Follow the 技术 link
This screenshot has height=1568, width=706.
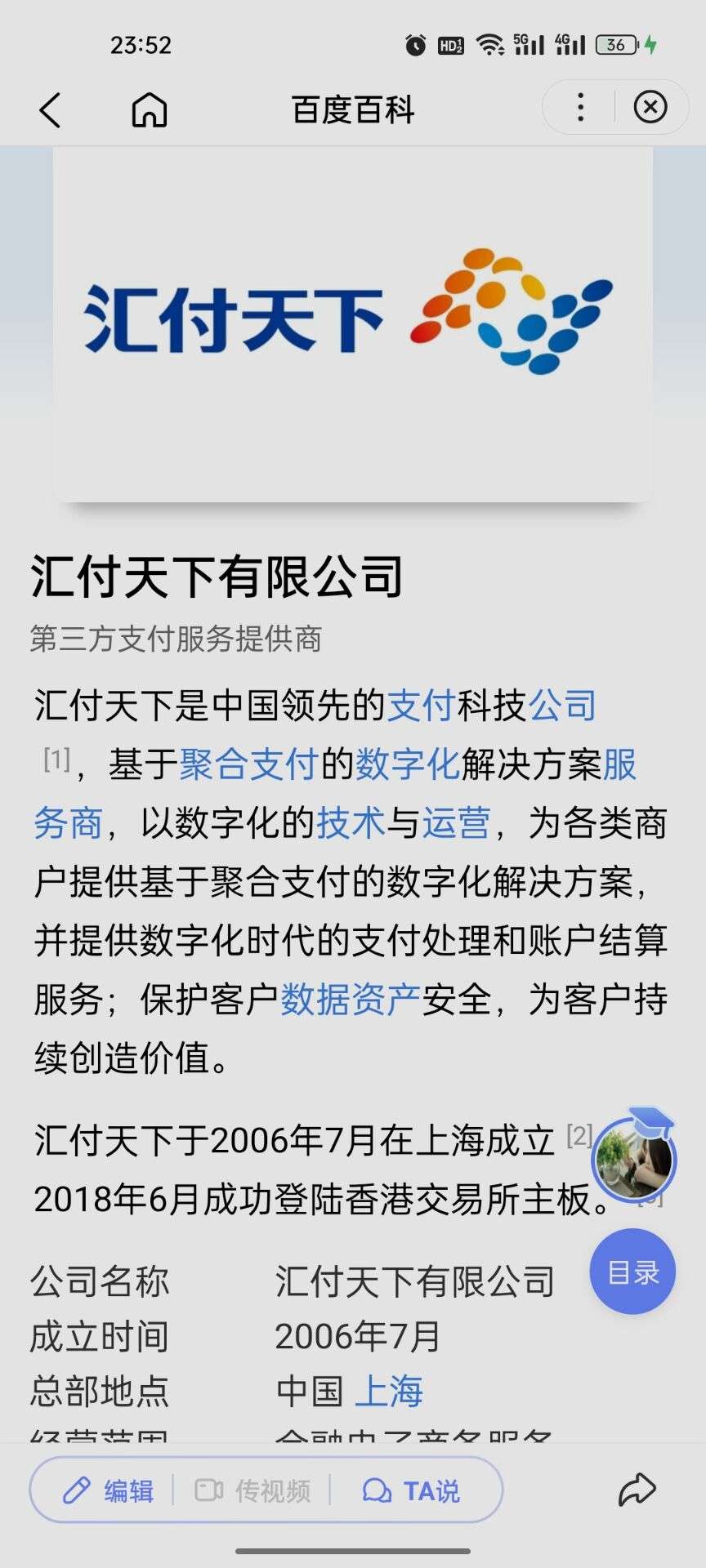coord(350,823)
